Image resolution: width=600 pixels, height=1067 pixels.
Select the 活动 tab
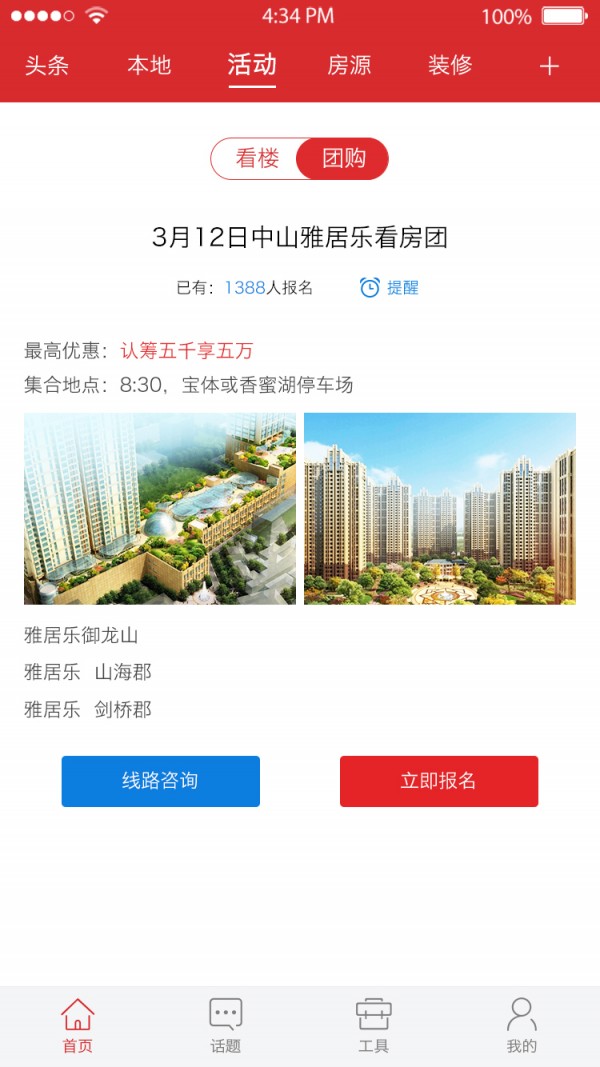coord(251,66)
